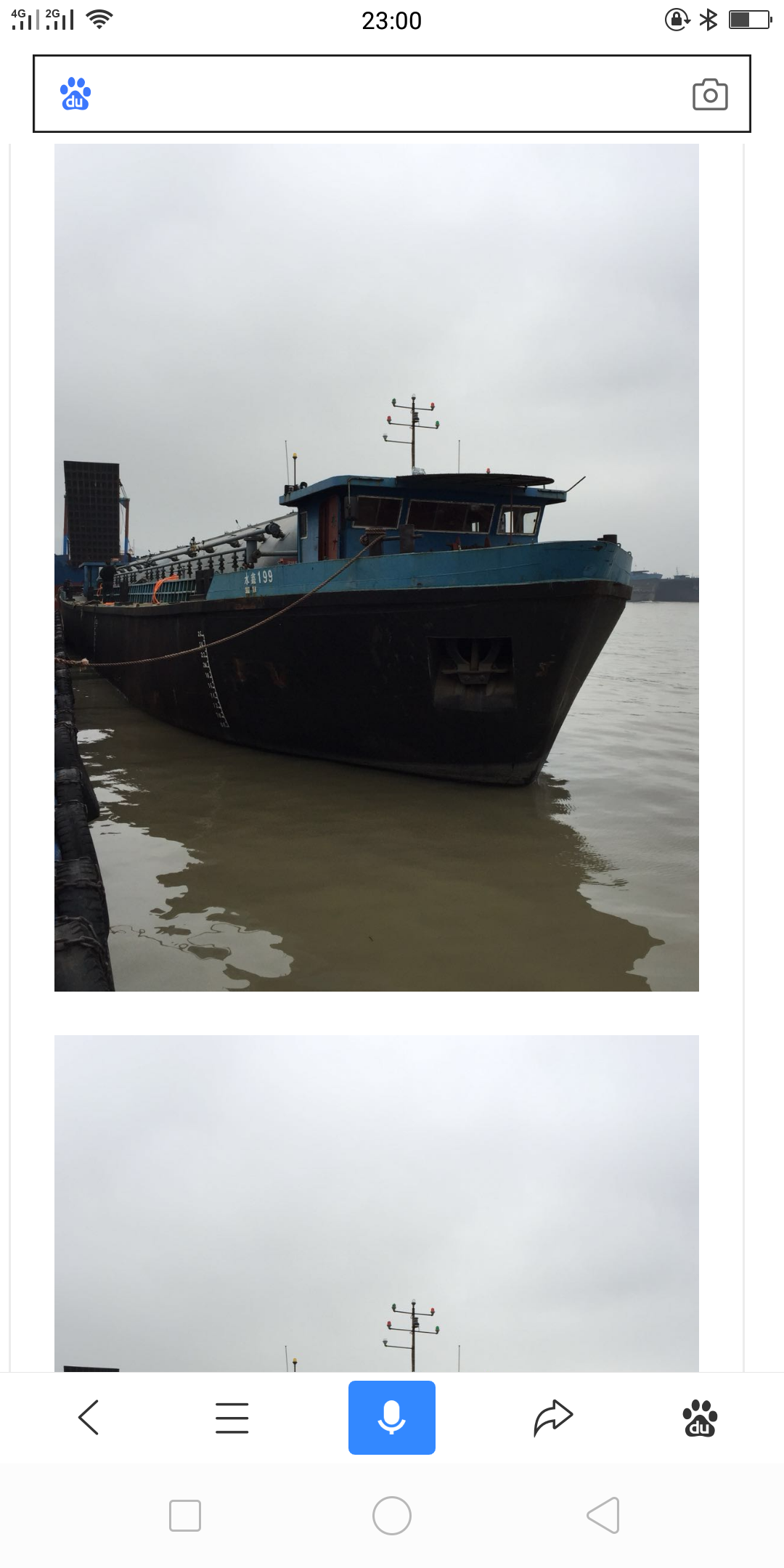Open the browser menu
Viewport: 784px width, 1568px height.
pos(232,1417)
